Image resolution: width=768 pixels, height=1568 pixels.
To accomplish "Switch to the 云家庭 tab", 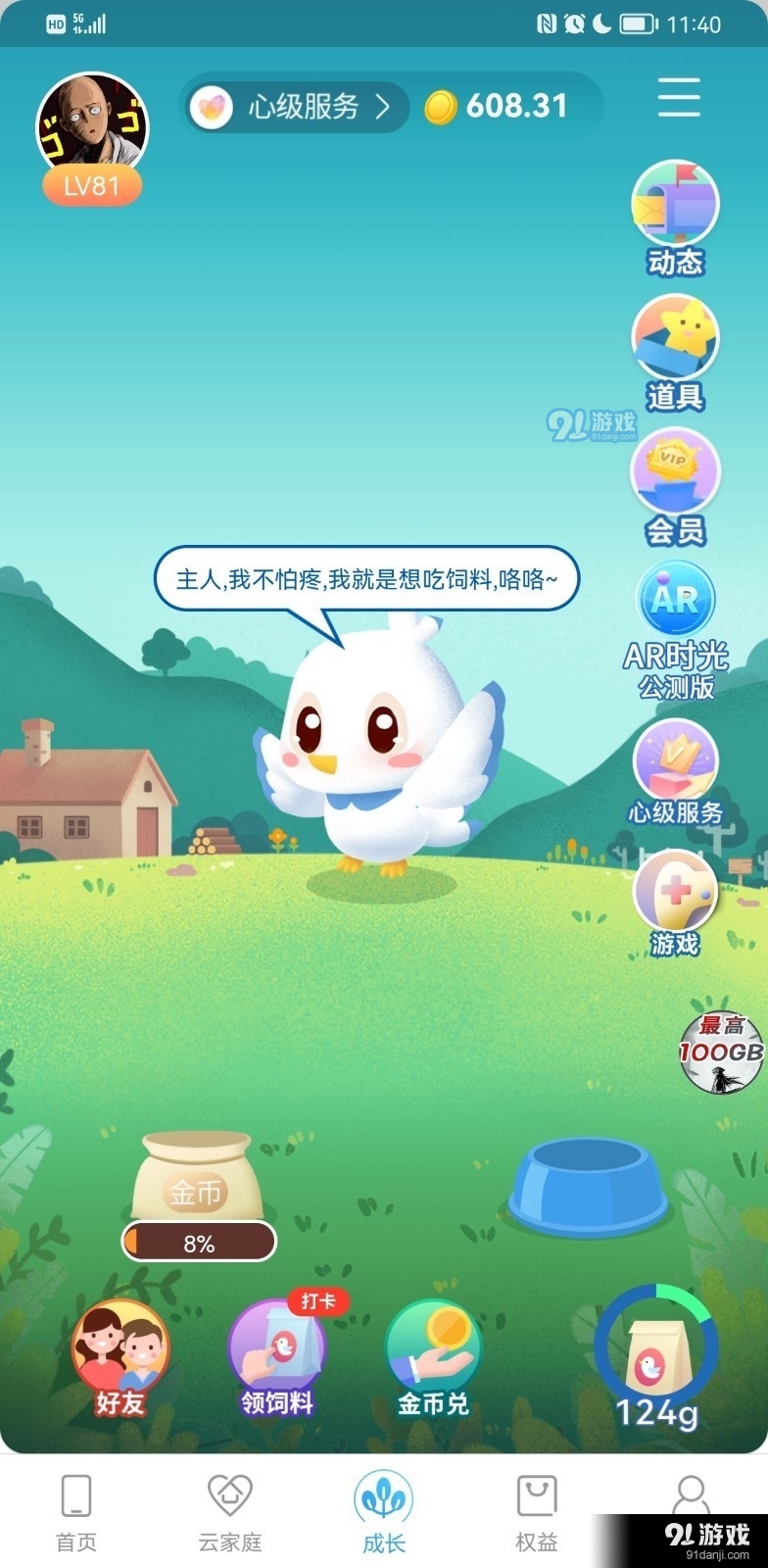I will coord(230,1512).
